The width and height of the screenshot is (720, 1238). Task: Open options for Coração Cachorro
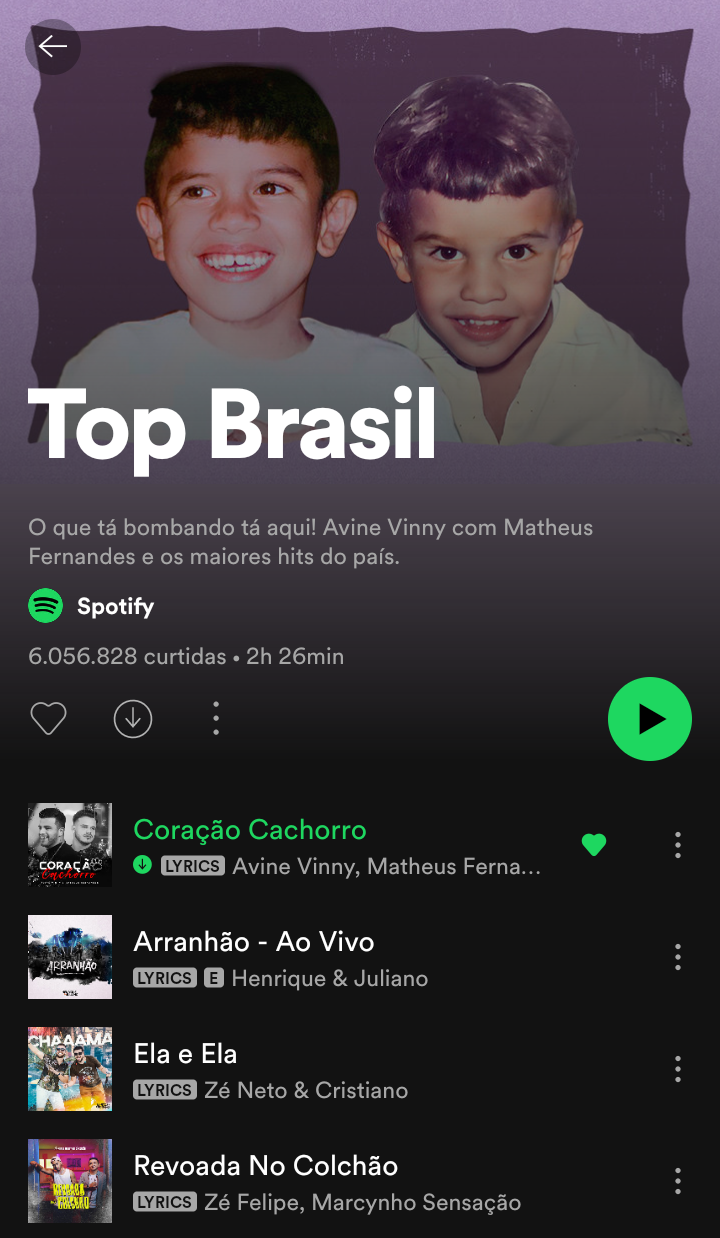click(x=678, y=845)
